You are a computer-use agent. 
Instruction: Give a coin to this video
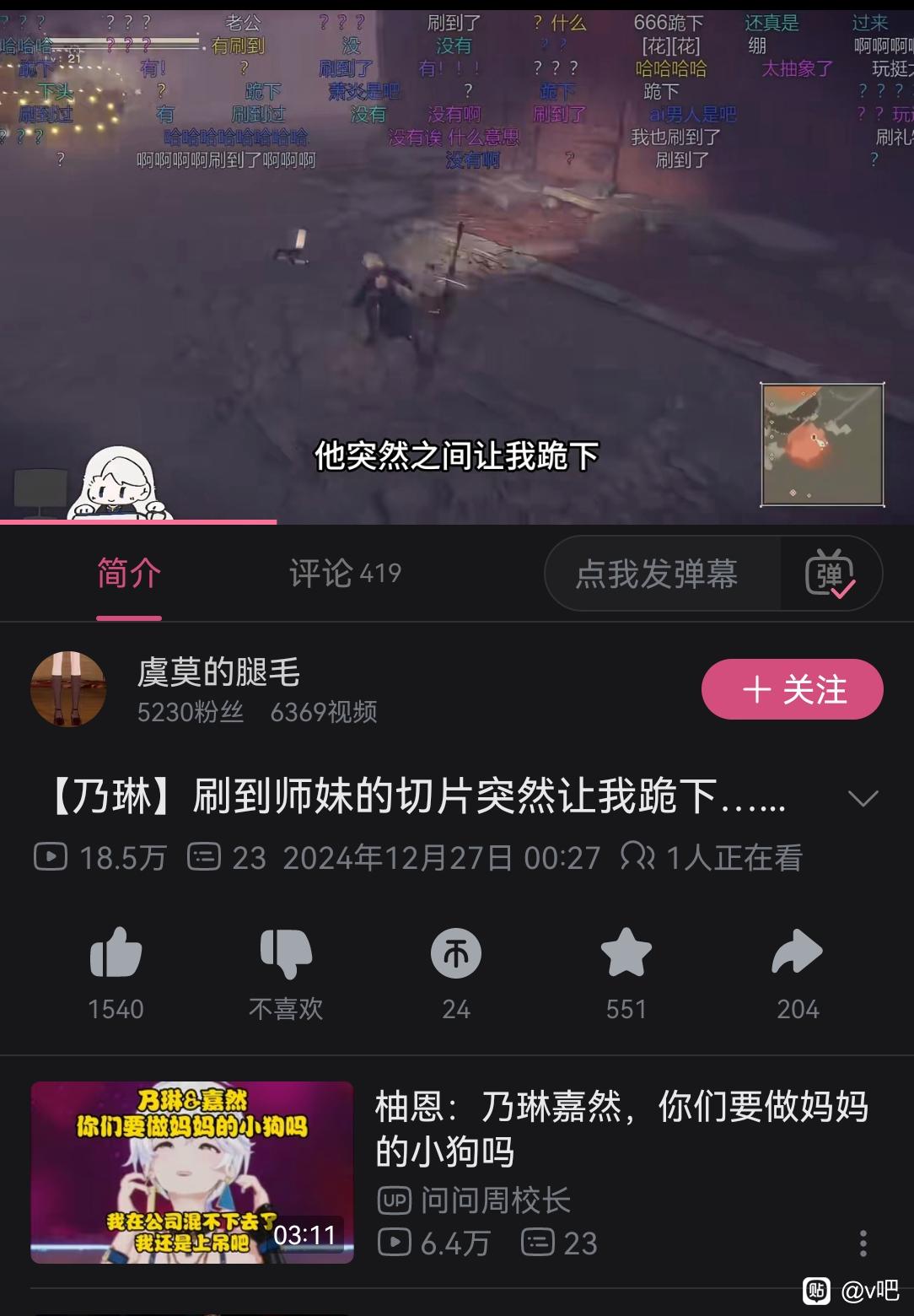tap(456, 954)
